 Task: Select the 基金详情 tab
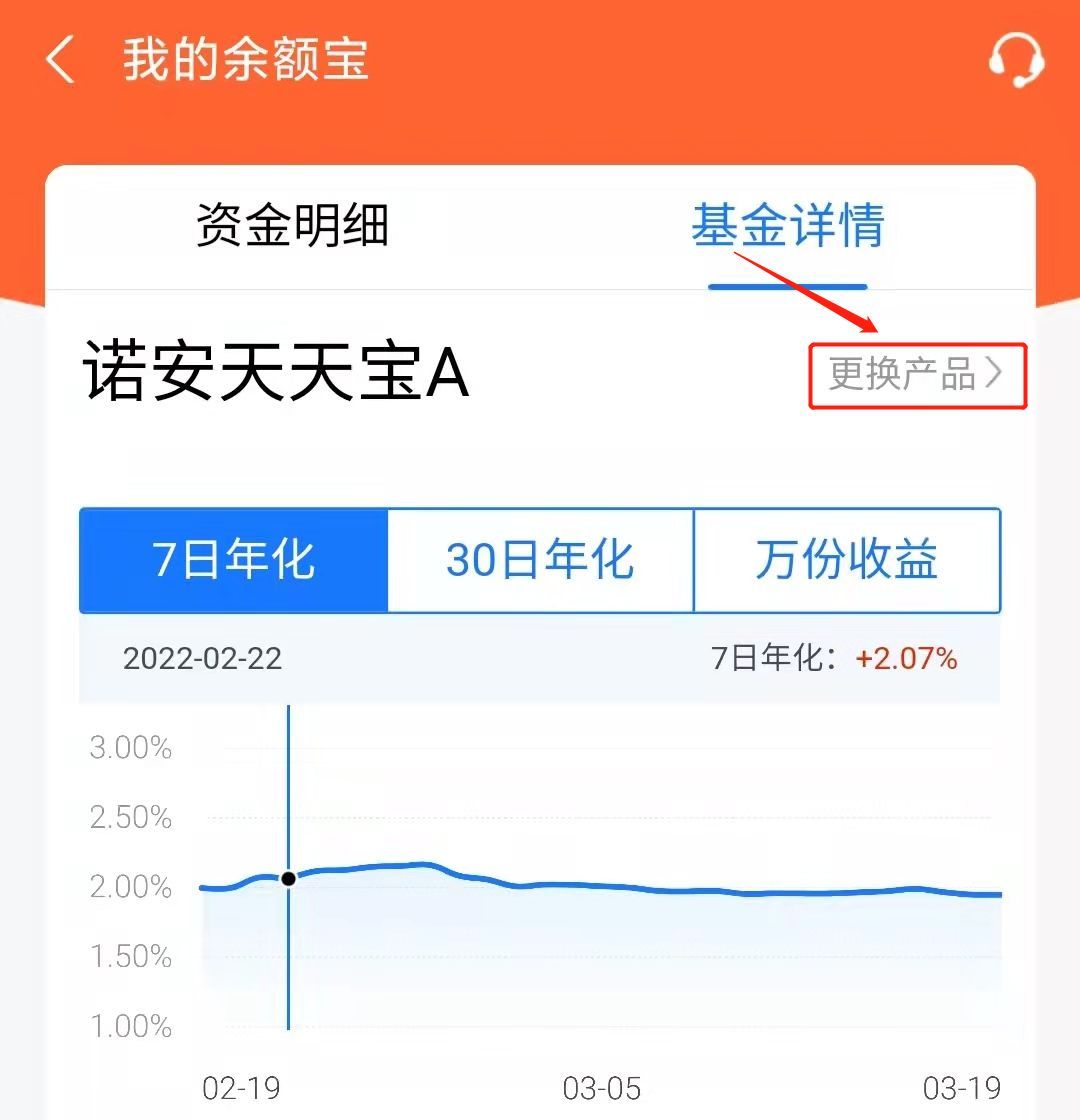(x=787, y=226)
